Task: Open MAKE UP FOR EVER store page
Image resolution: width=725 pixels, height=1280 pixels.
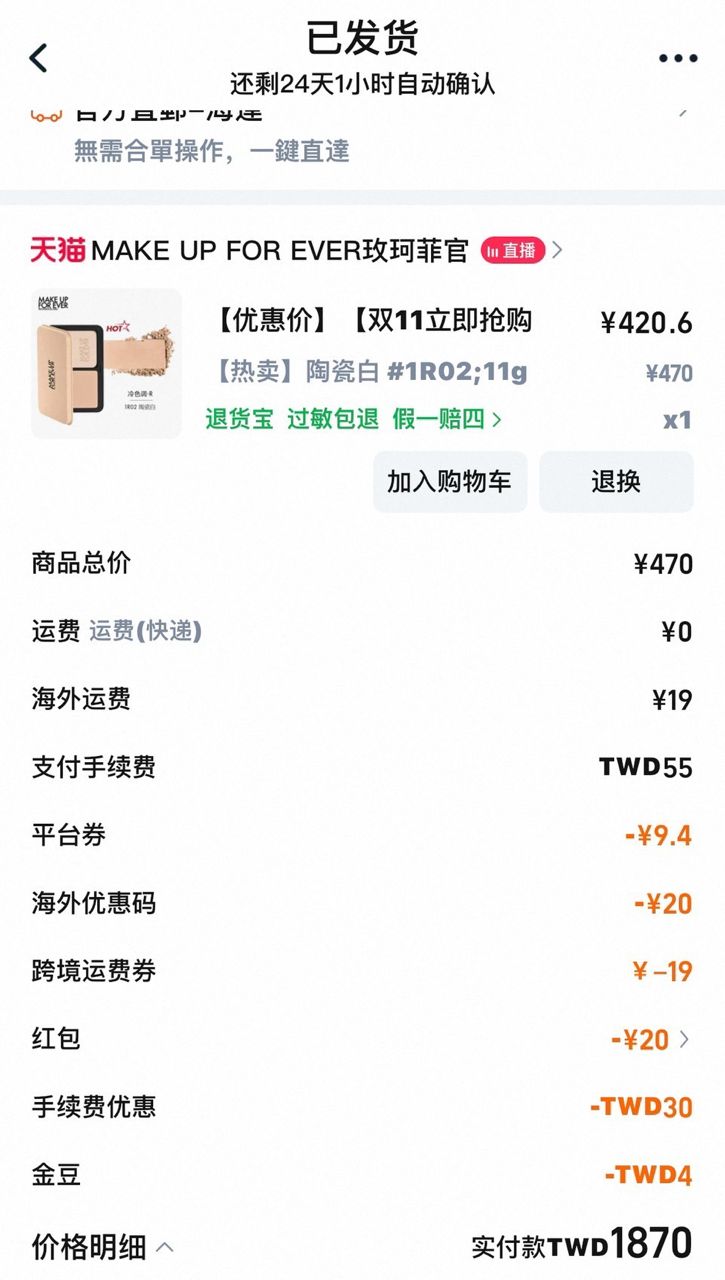Action: (280, 250)
